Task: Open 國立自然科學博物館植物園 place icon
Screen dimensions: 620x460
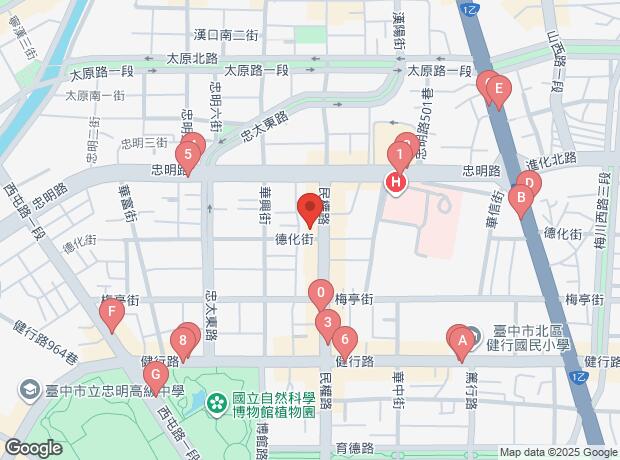Action: coord(216,404)
